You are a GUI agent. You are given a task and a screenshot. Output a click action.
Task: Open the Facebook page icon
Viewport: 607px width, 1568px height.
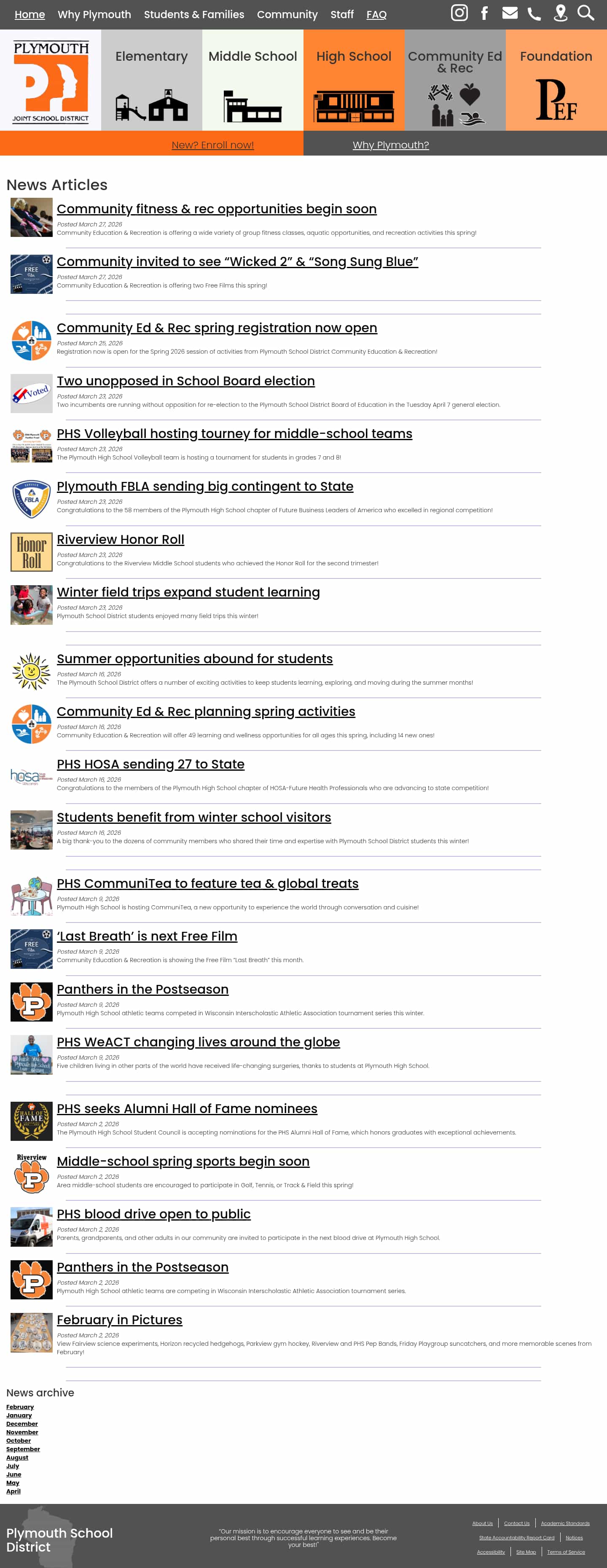(x=485, y=13)
